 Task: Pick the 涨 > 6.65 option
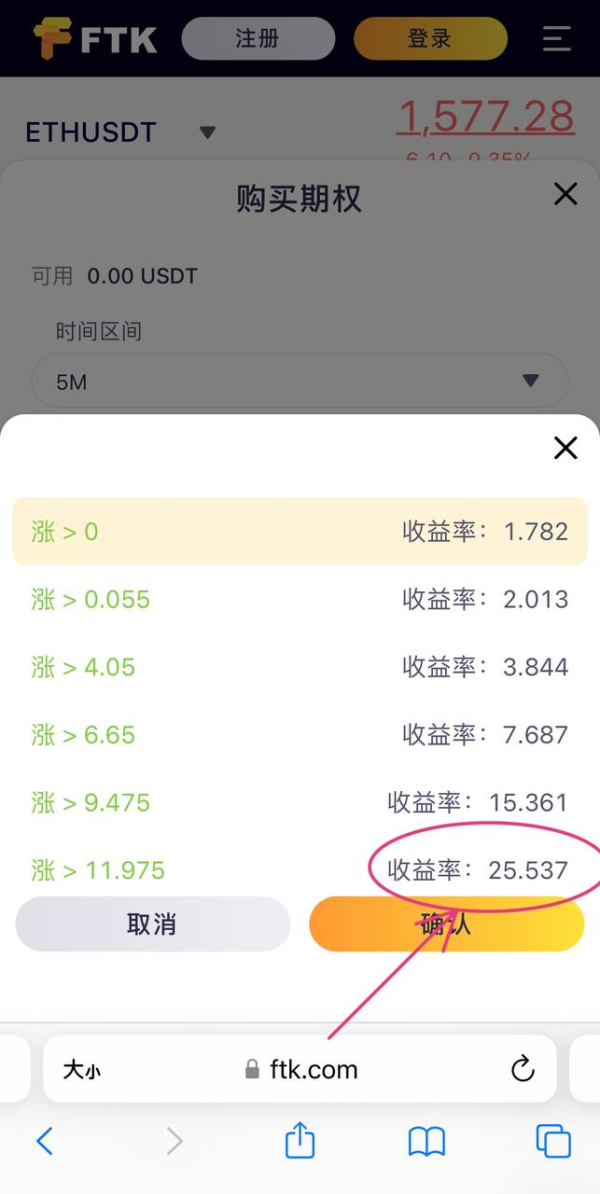(300, 735)
